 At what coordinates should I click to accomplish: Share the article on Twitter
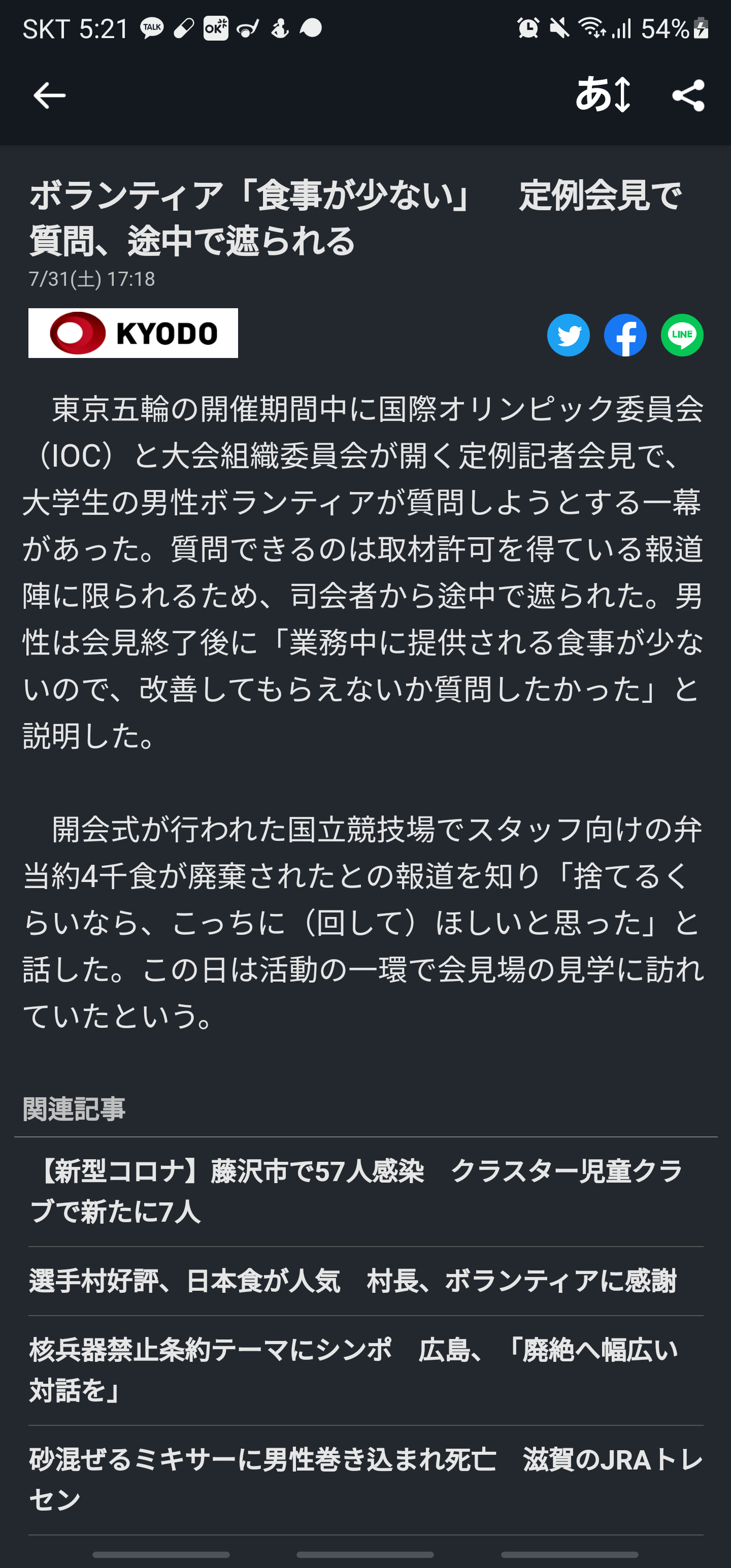pyautogui.click(x=568, y=335)
